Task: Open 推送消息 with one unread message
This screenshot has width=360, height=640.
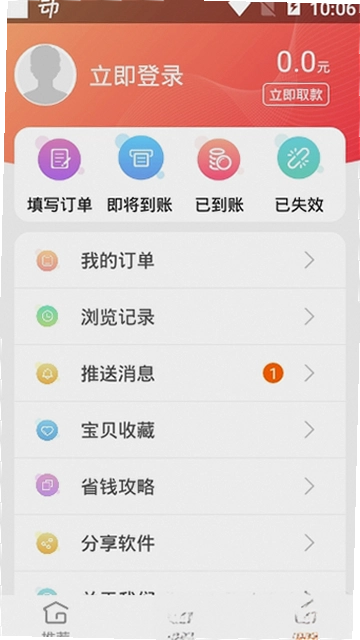Action: [x=180, y=373]
